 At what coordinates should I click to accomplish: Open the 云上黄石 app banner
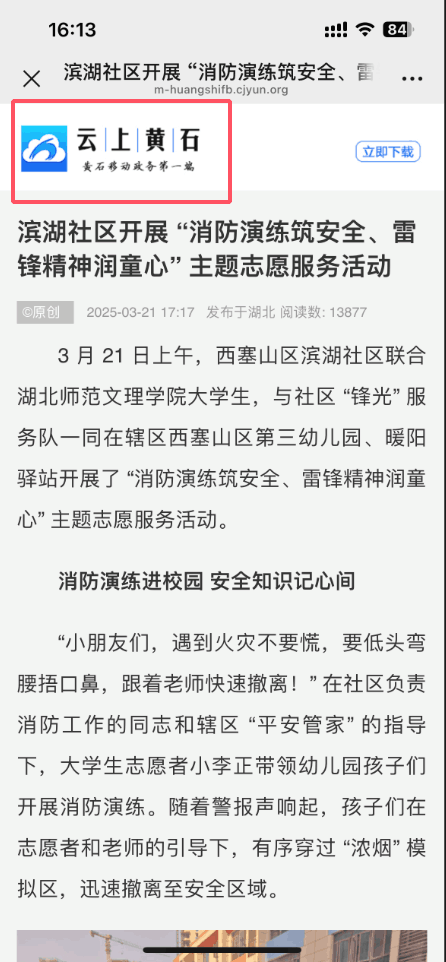point(121,151)
